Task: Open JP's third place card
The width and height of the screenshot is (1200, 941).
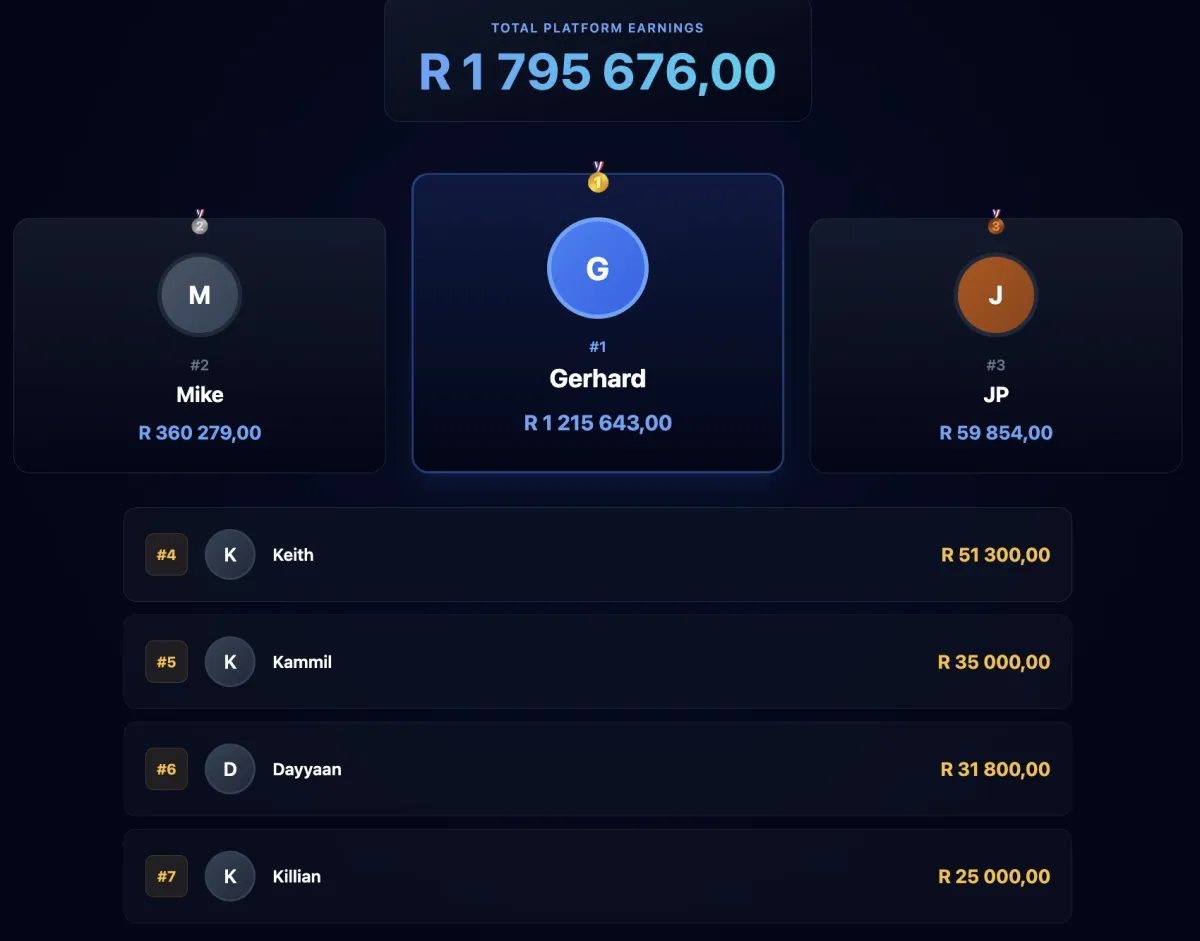Action: coord(995,345)
